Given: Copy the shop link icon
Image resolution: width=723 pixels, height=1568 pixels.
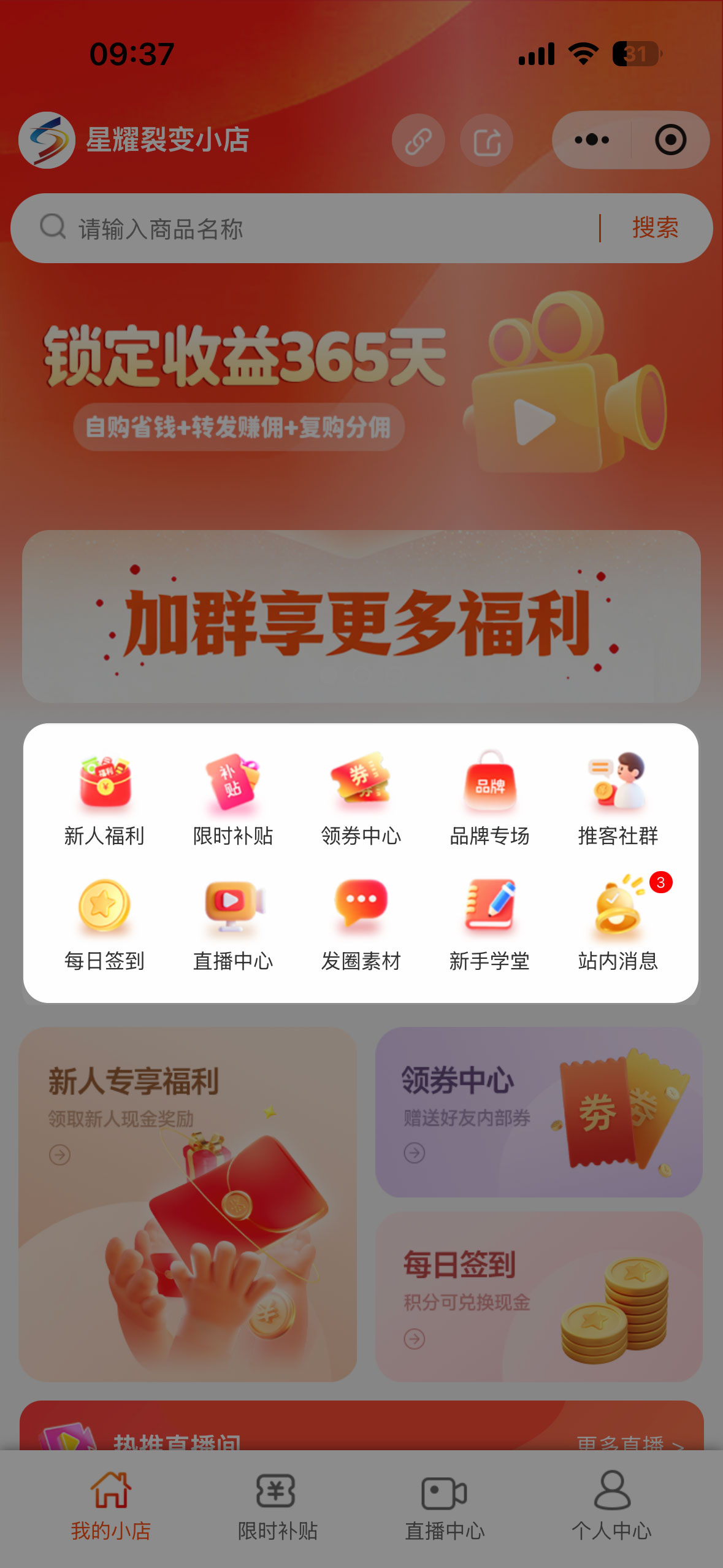Looking at the screenshot, I should coord(418,140).
